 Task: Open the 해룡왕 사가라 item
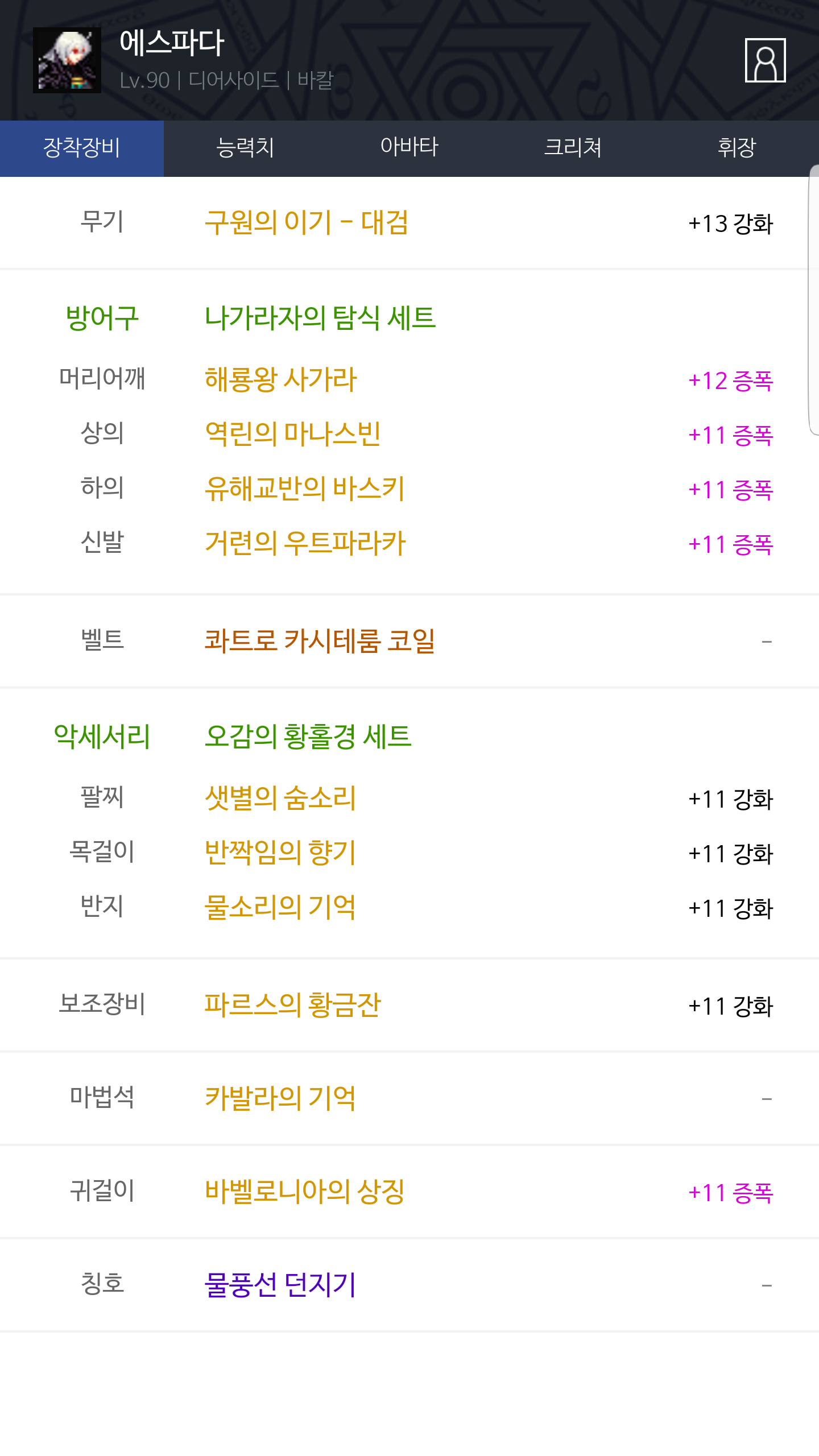tap(280, 379)
